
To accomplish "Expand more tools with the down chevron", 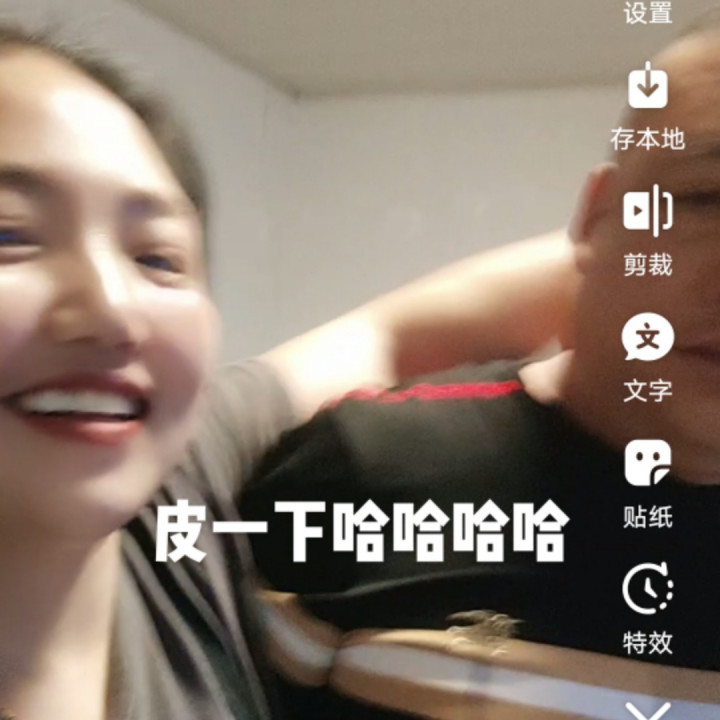I will click(x=648, y=711).
